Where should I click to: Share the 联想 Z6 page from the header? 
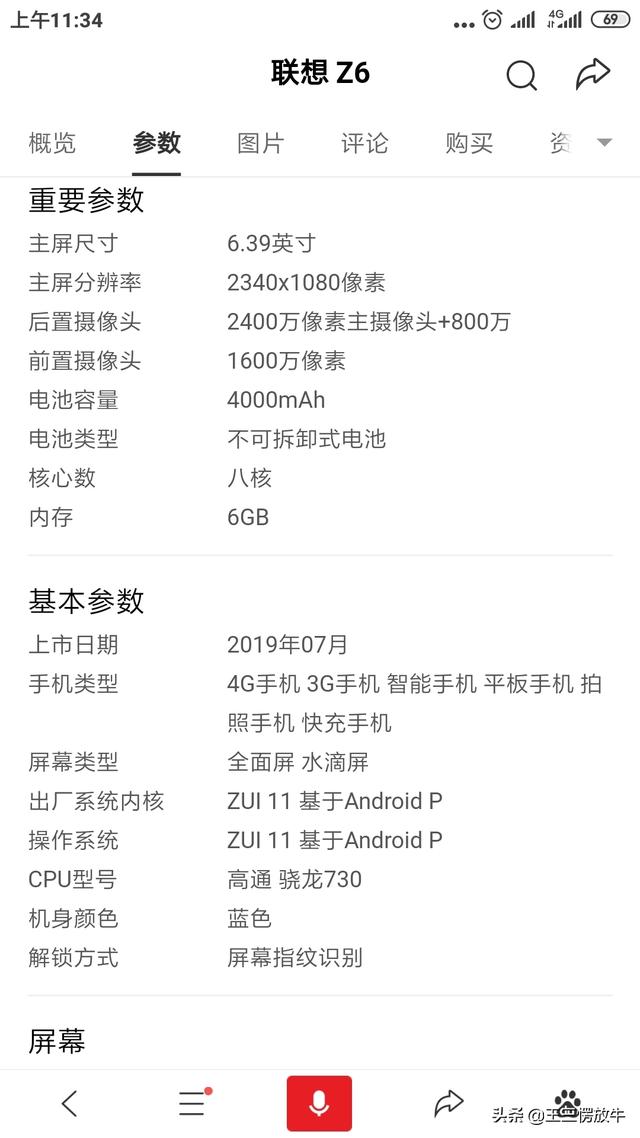click(593, 74)
